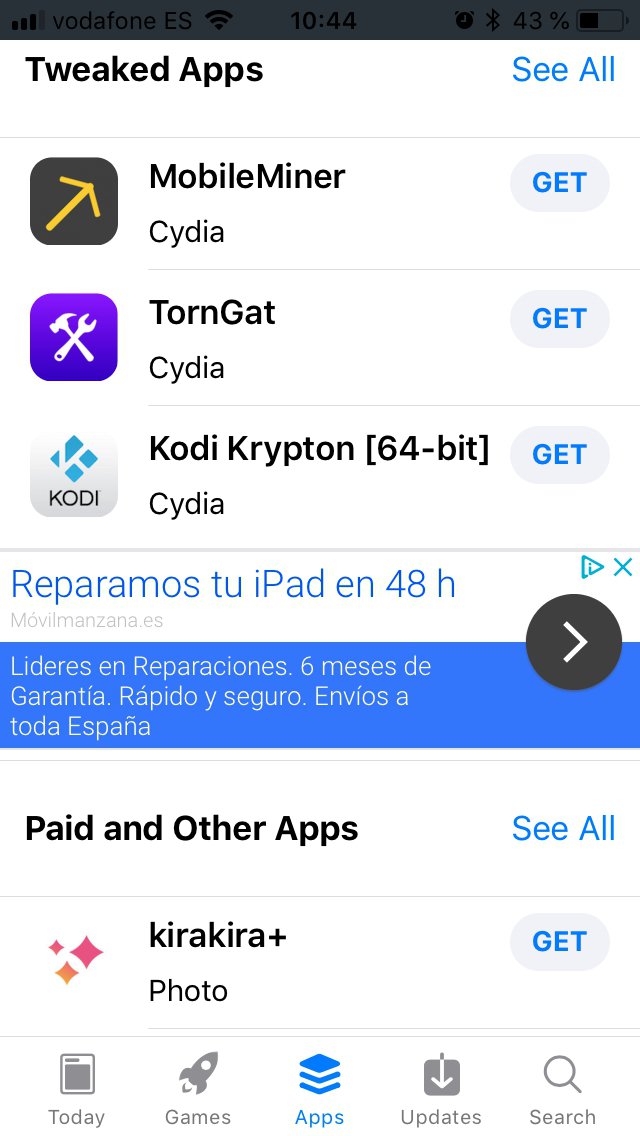Open the TornGat app row

300,338
